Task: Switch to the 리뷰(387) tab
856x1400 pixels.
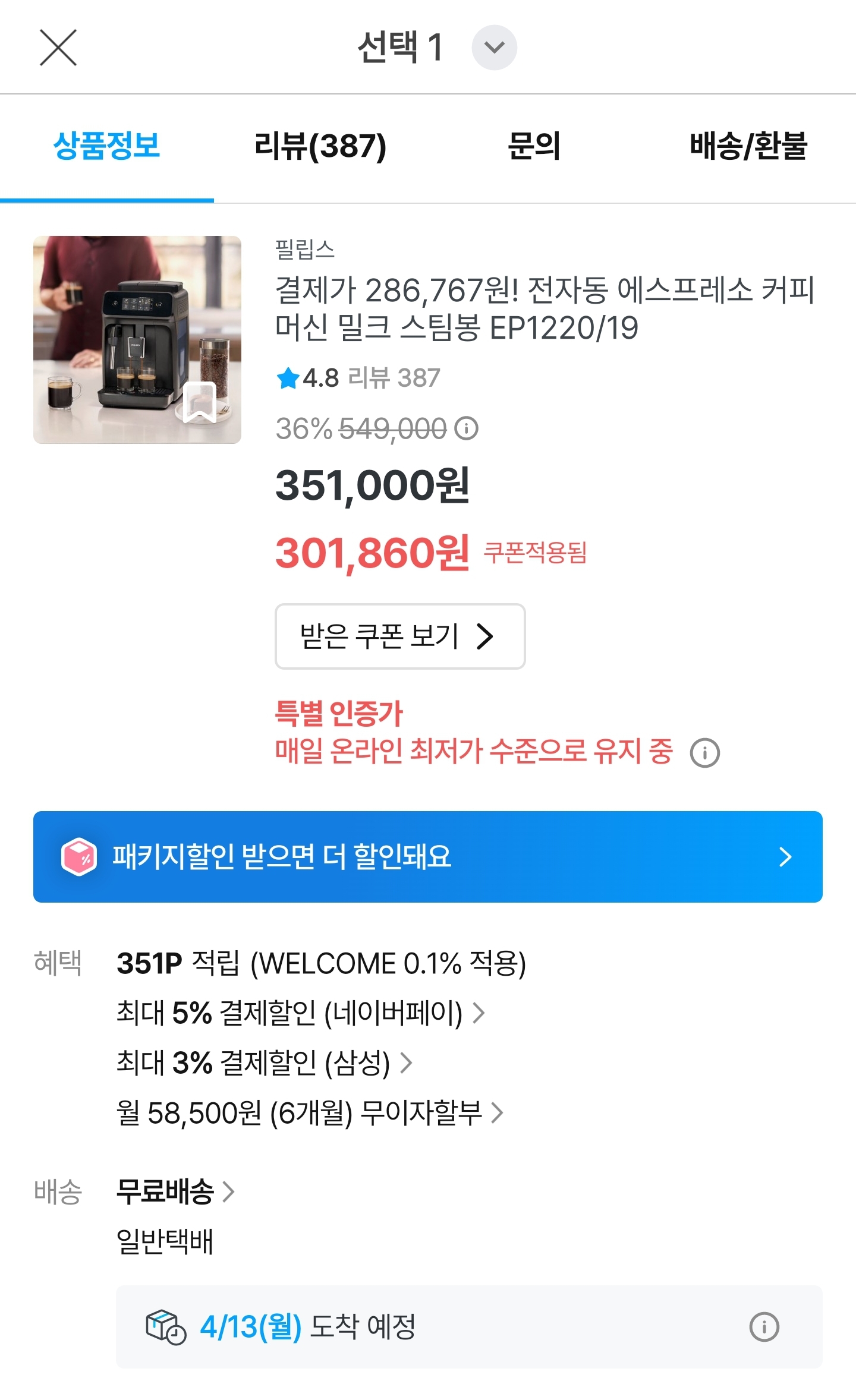Action: click(320, 146)
